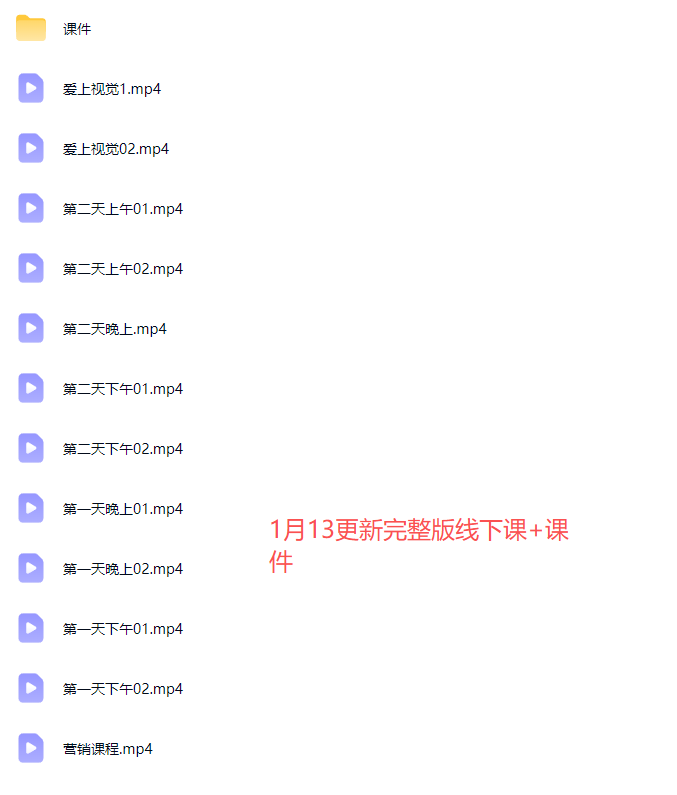Viewport: 677px width, 795px height.
Task: Select the file 第二天上午02.mp4
Action: tap(123, 269)
